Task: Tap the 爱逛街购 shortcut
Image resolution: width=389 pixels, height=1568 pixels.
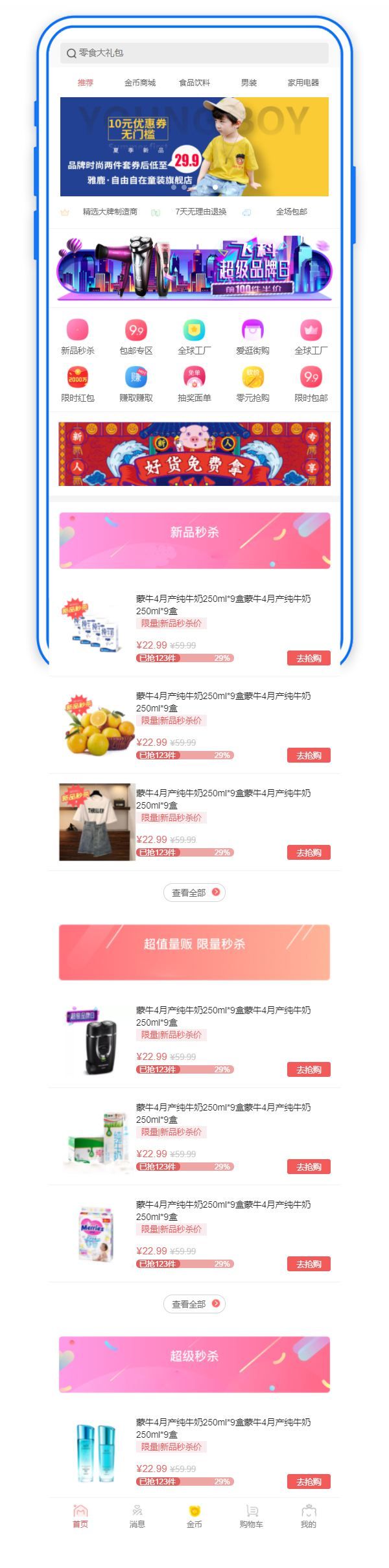Action: pos(253,337)
